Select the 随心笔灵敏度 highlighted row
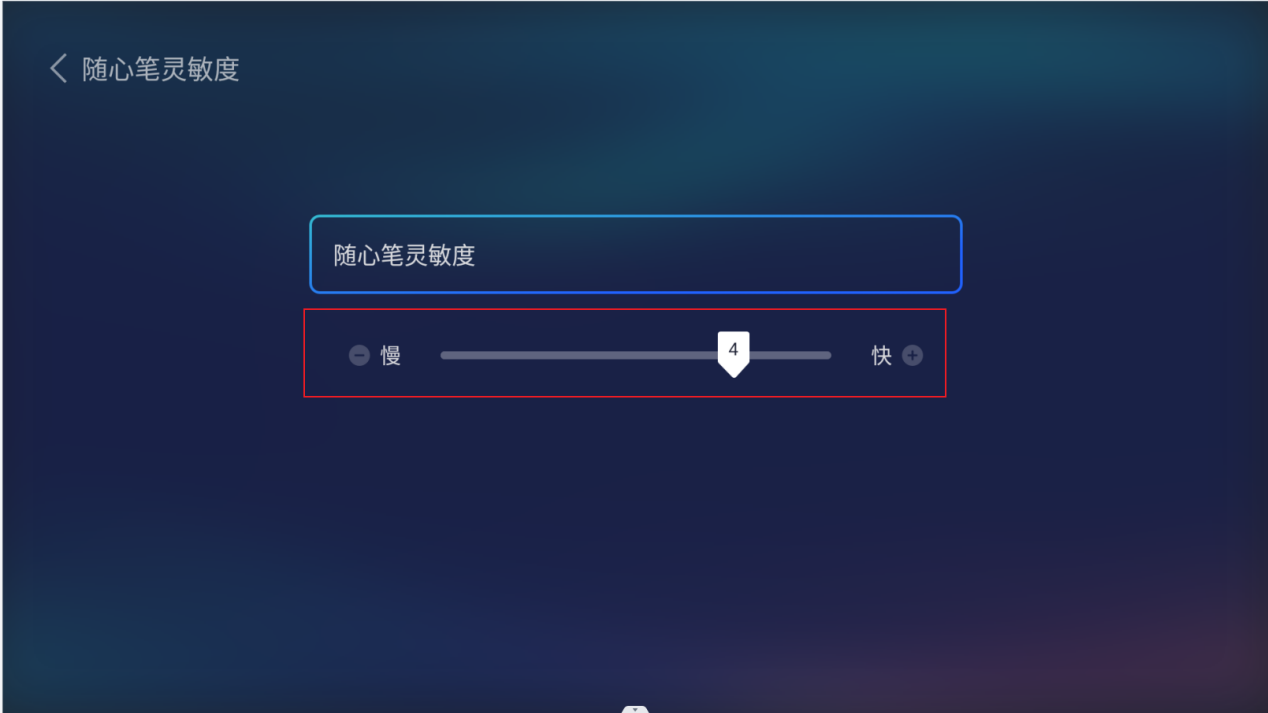This screenshot has width=1268, height=713. point(635,254)
